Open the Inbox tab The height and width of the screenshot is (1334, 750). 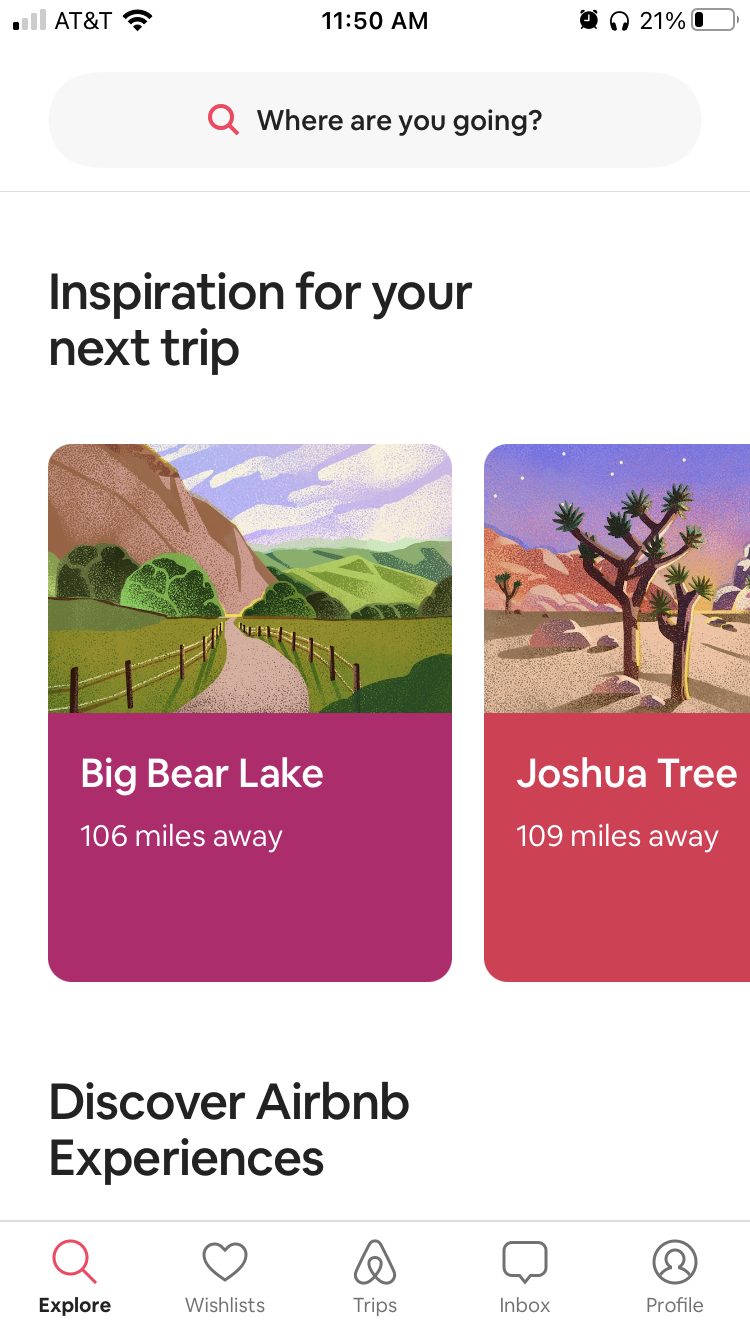click(525, 1277)
